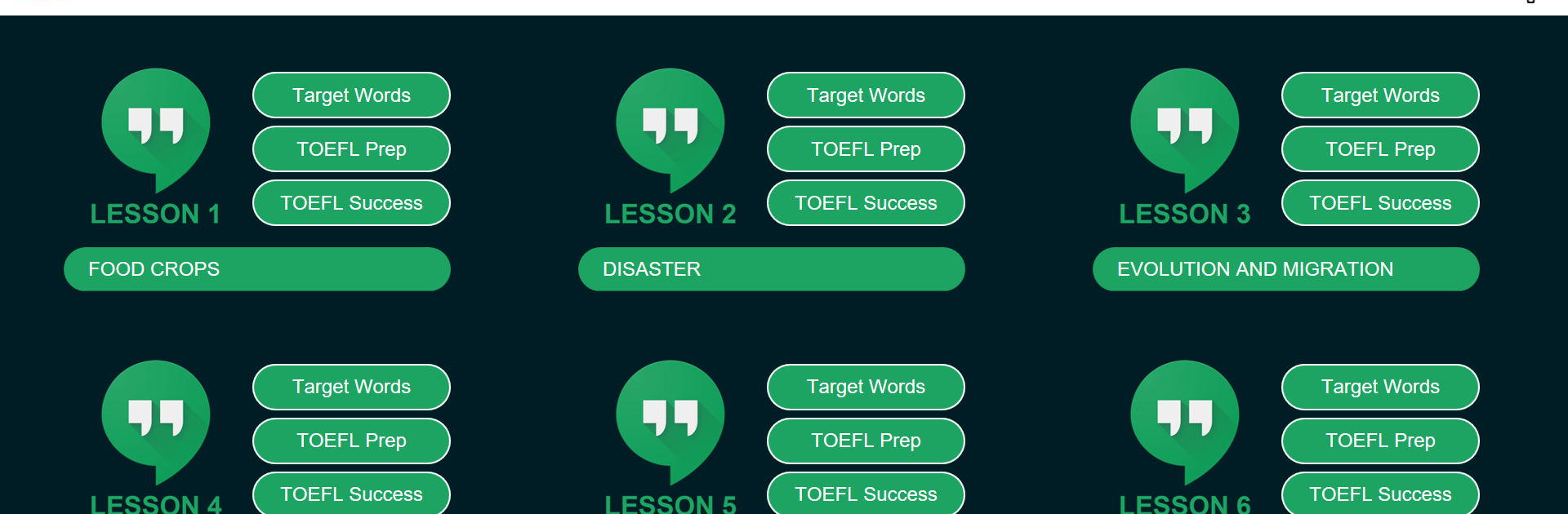The height and width of the screenshot is (514, 1568).
Task: Launch TOEFL Prep for Lesson 2
Action: tap(866, 149)
